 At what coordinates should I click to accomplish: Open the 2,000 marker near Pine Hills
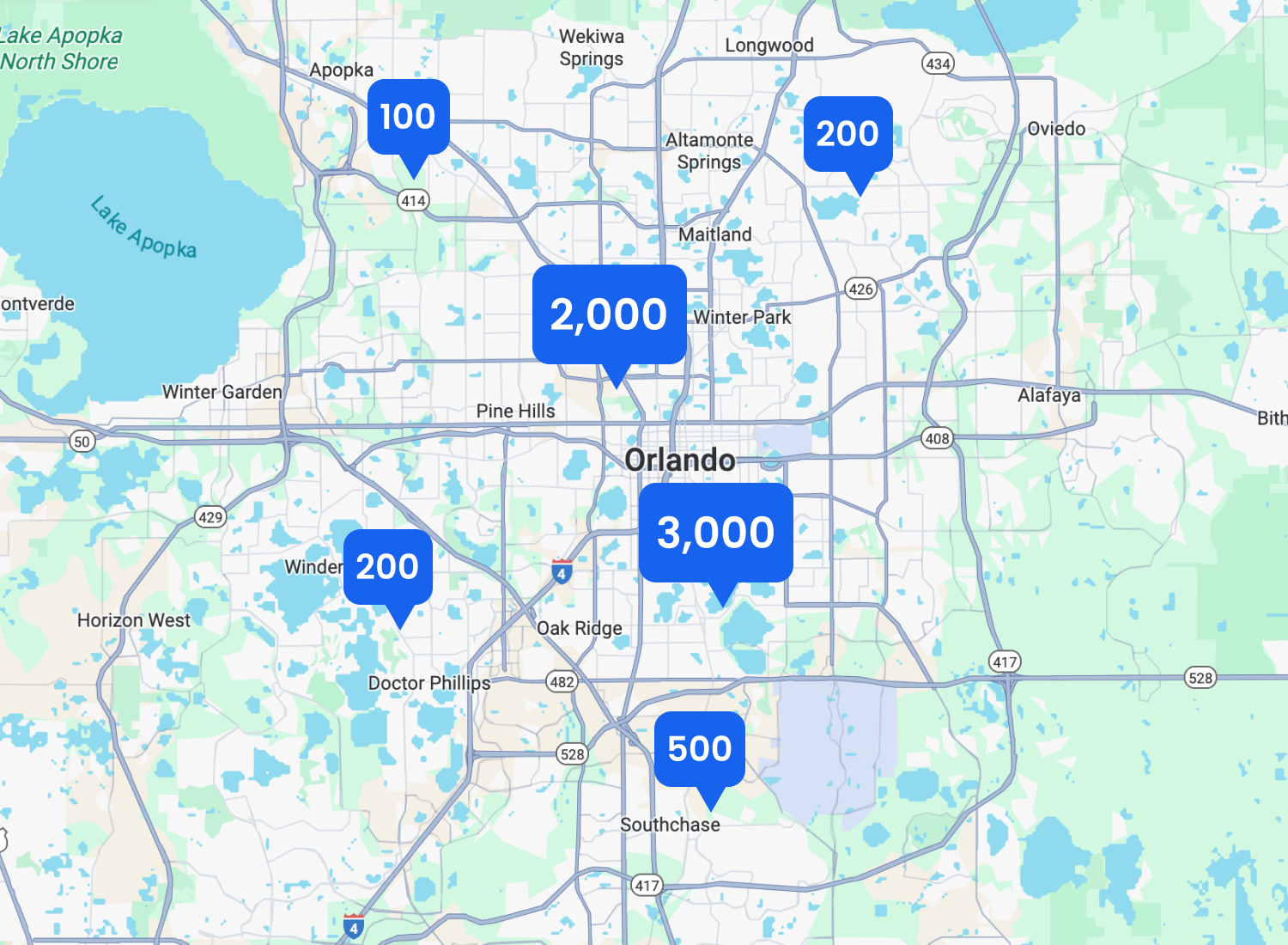pyautogui.click(x=609, y=314)
